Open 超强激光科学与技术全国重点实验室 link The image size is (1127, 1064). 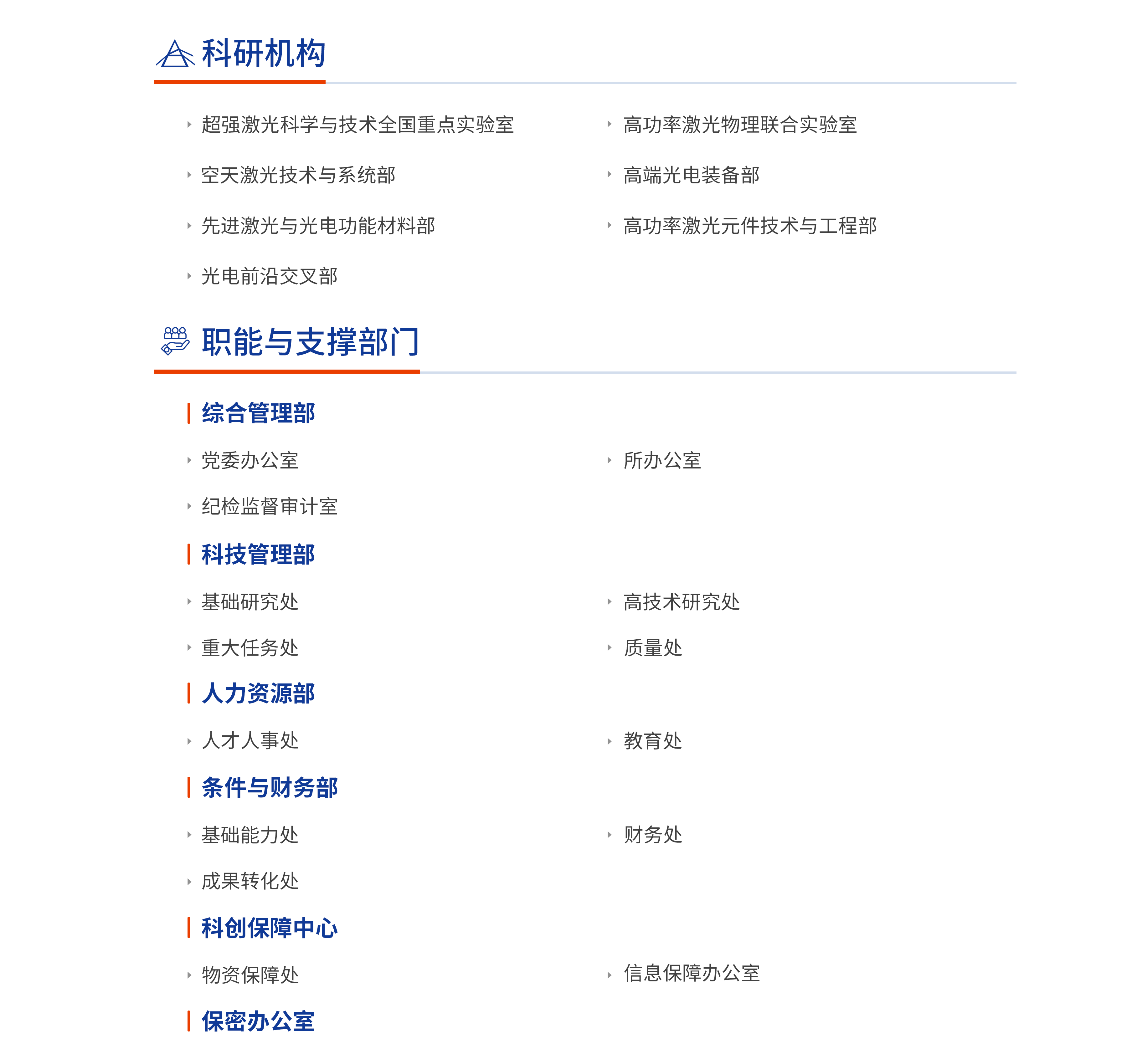(x=357, y=125)
